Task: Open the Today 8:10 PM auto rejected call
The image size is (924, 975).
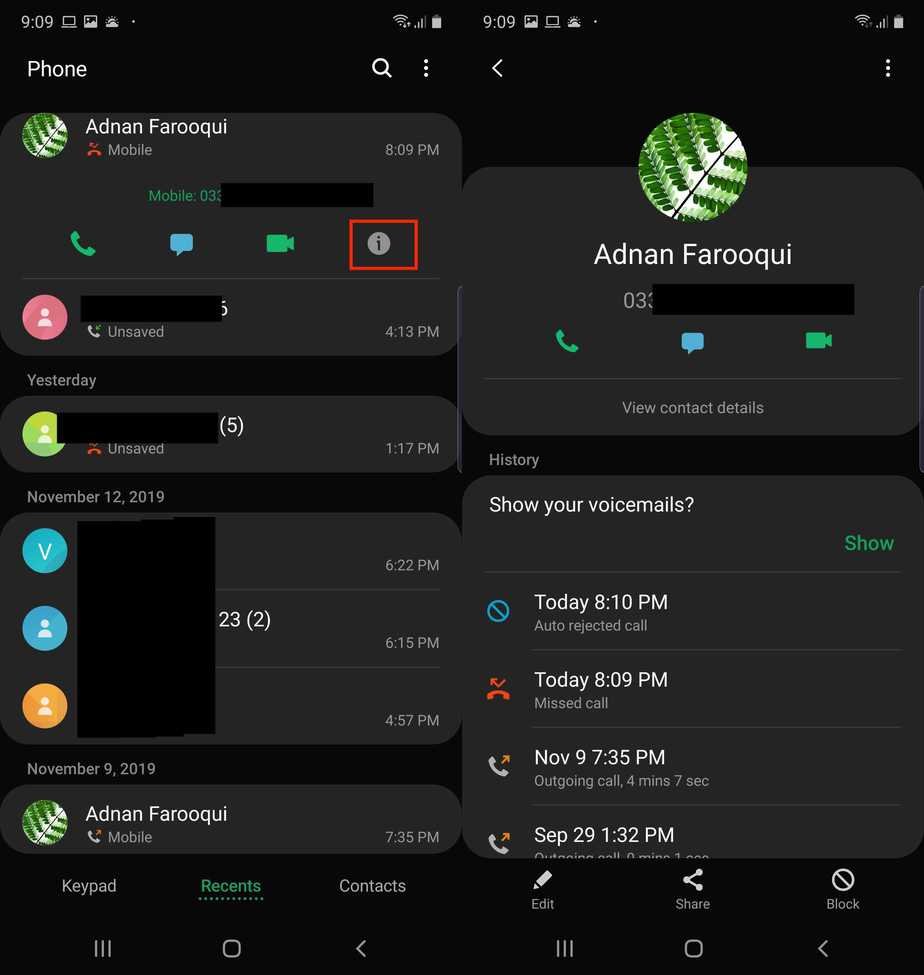Action: [x=690, y=612]
